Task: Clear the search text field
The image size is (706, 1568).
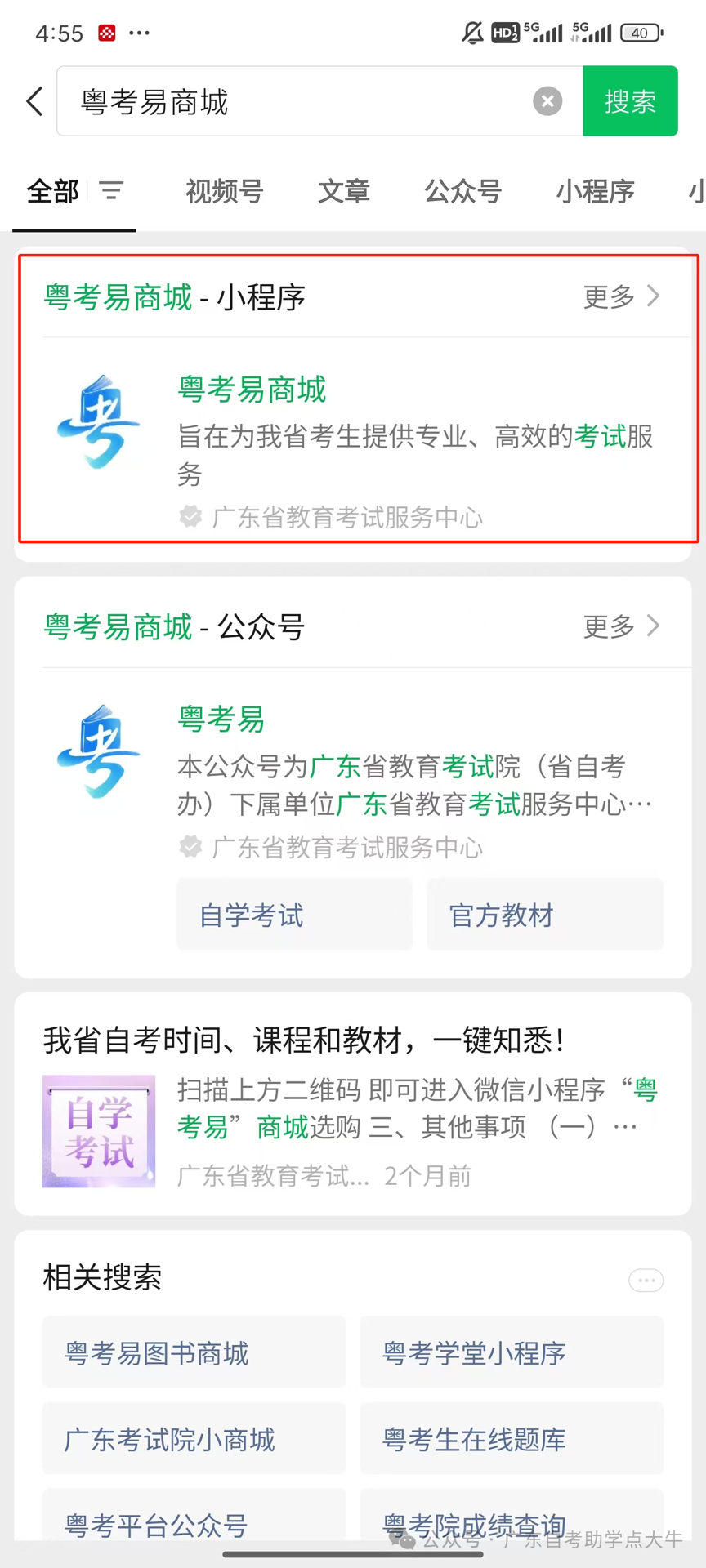Action: coord(547,101)
